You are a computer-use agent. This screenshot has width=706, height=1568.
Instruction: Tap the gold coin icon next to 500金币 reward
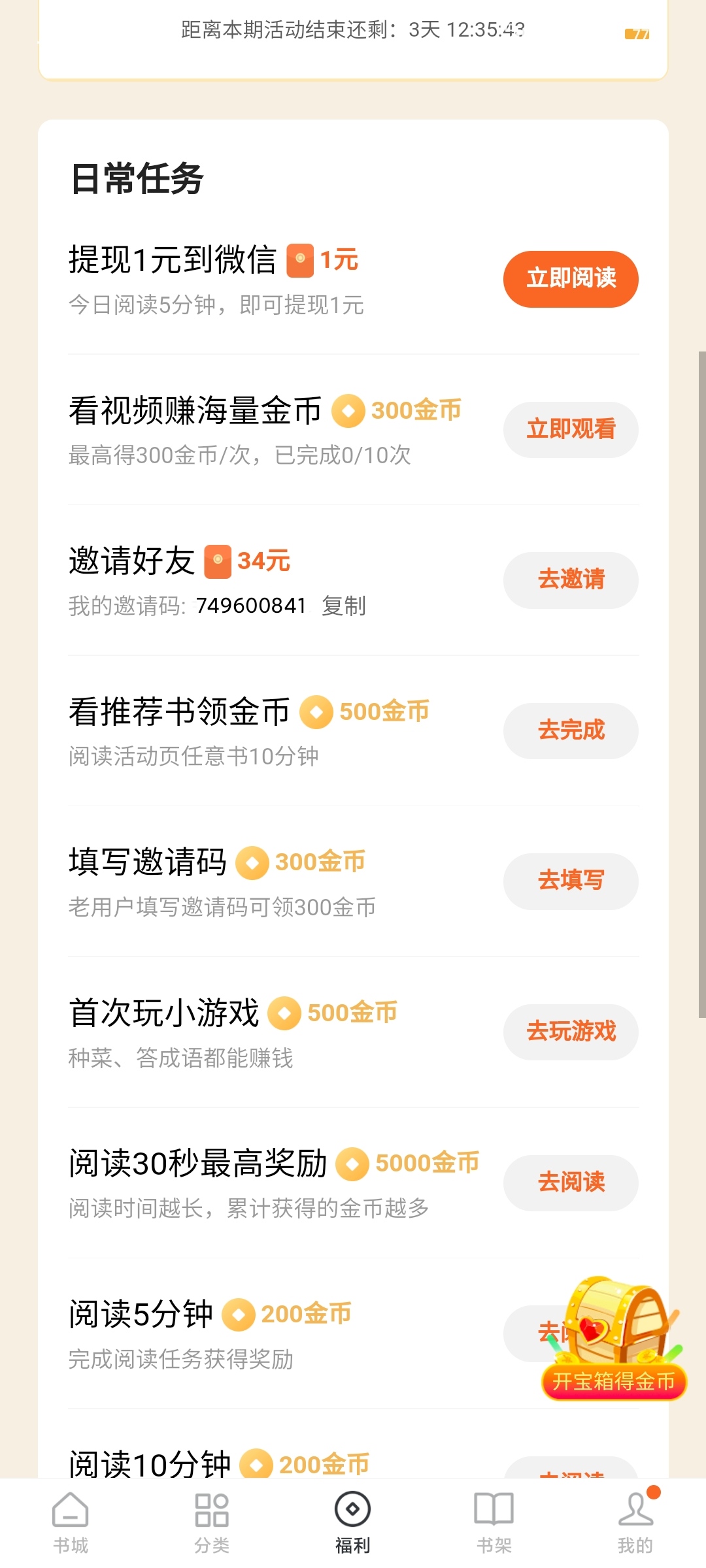[x=317, y=712]
